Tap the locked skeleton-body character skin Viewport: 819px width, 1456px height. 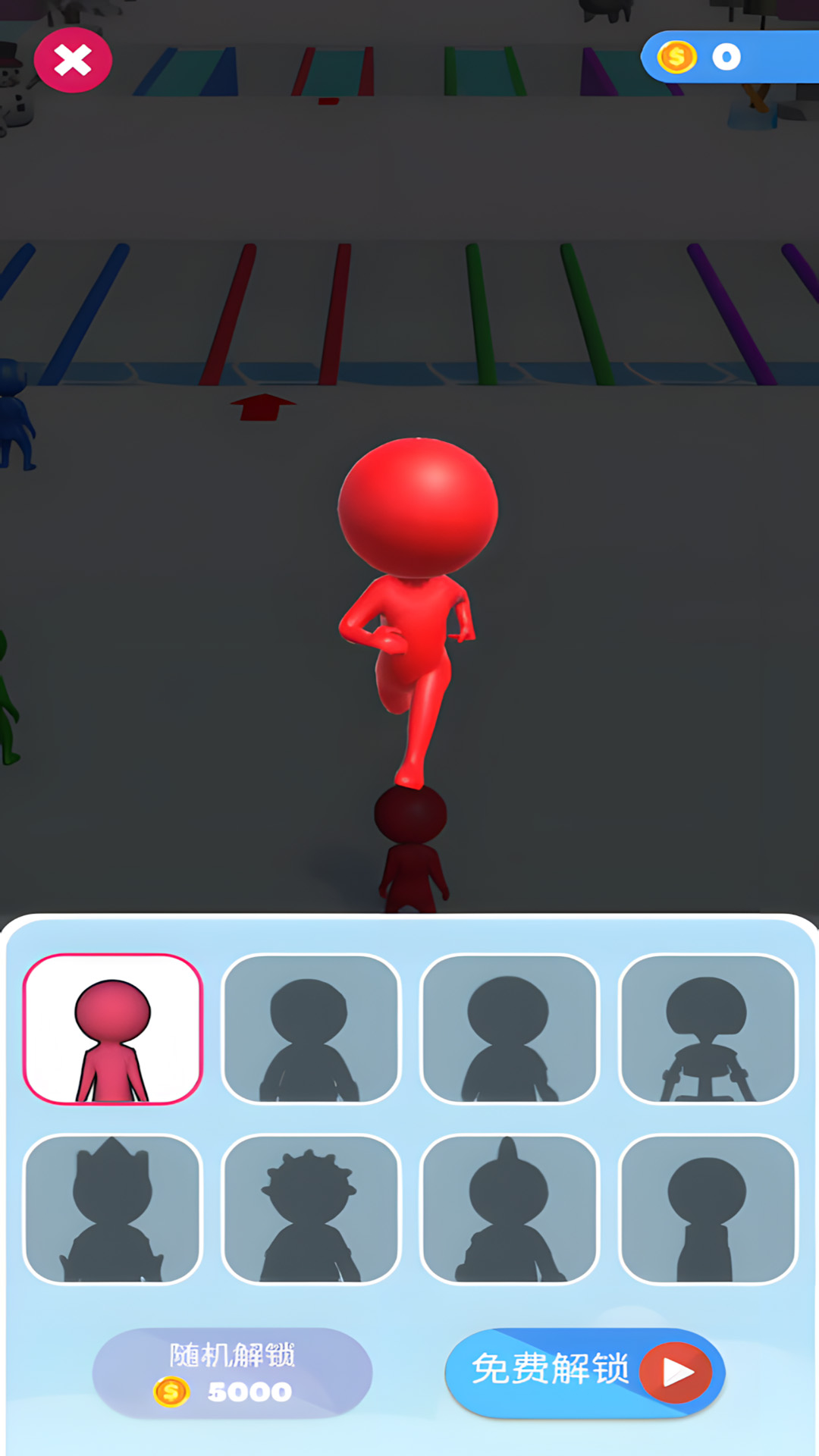pyautogui.click(x=708, y=1028)
